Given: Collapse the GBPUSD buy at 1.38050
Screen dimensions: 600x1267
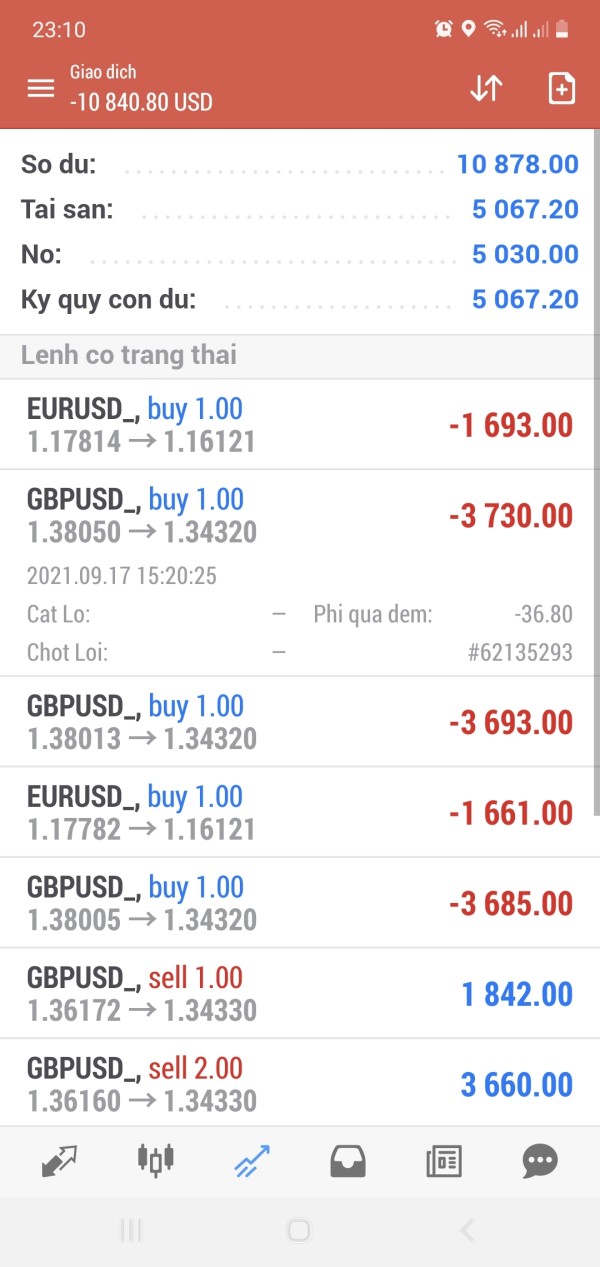Looking at the screenshot, I should pyautogui.click(x=300, y=516).
